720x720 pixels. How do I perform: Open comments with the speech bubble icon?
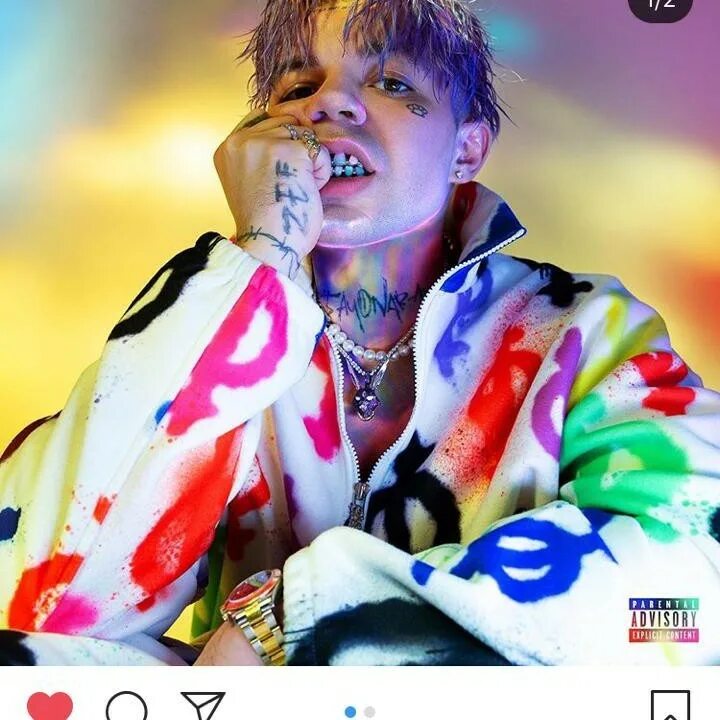tap(126, 707)
